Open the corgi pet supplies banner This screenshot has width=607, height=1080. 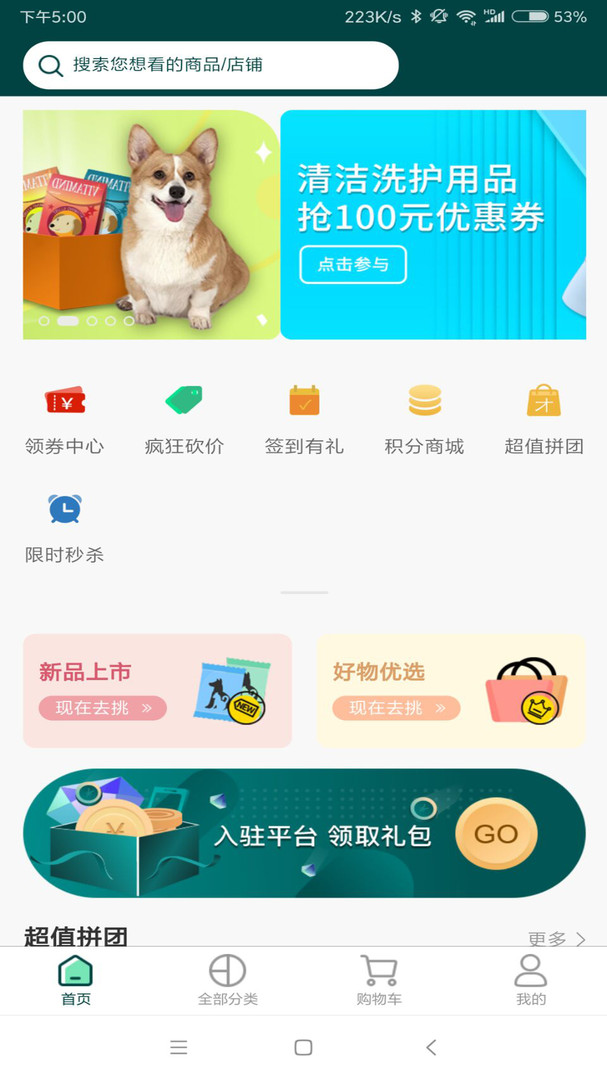click(x=151, y=224)
